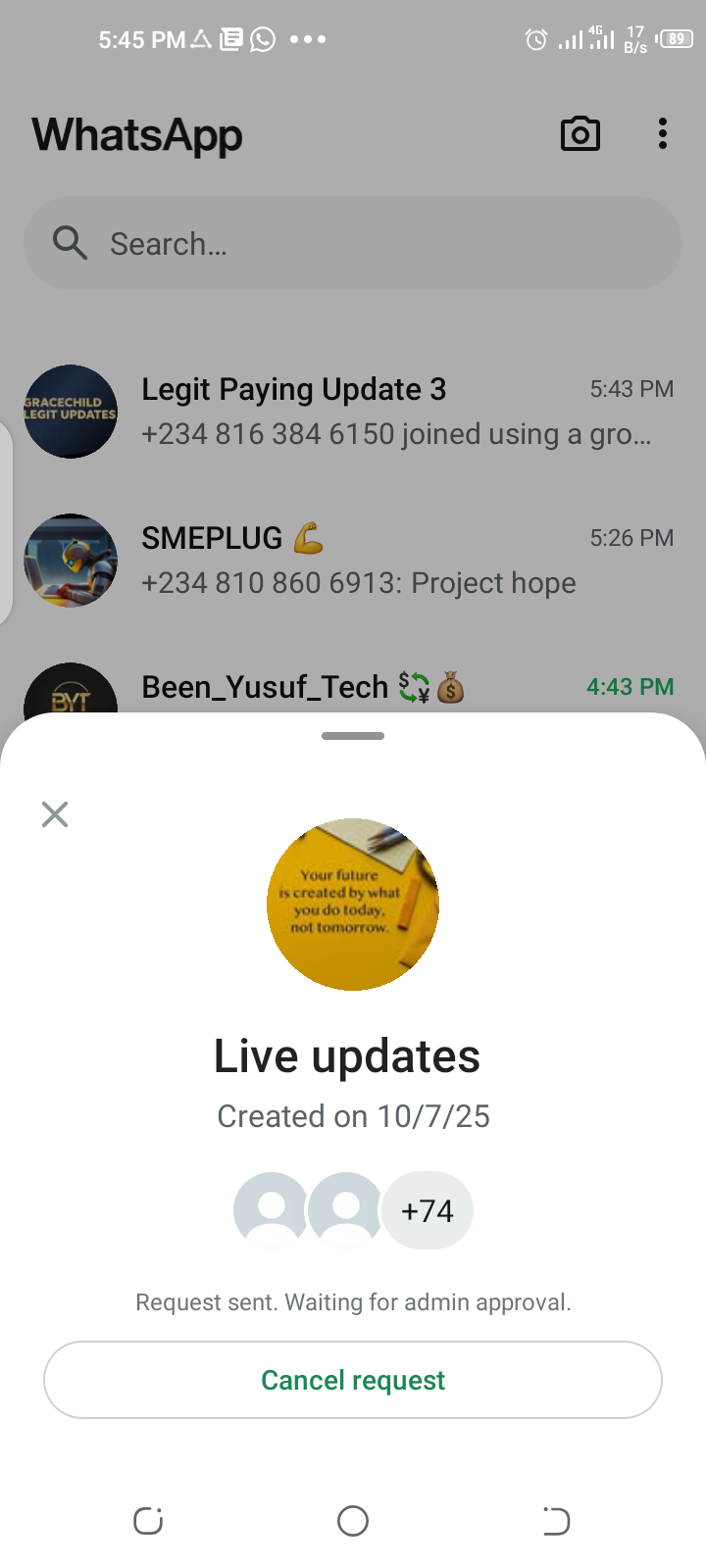View the +74 members of Live updates
The image size is (706, 1568).
coord(428,1211)
